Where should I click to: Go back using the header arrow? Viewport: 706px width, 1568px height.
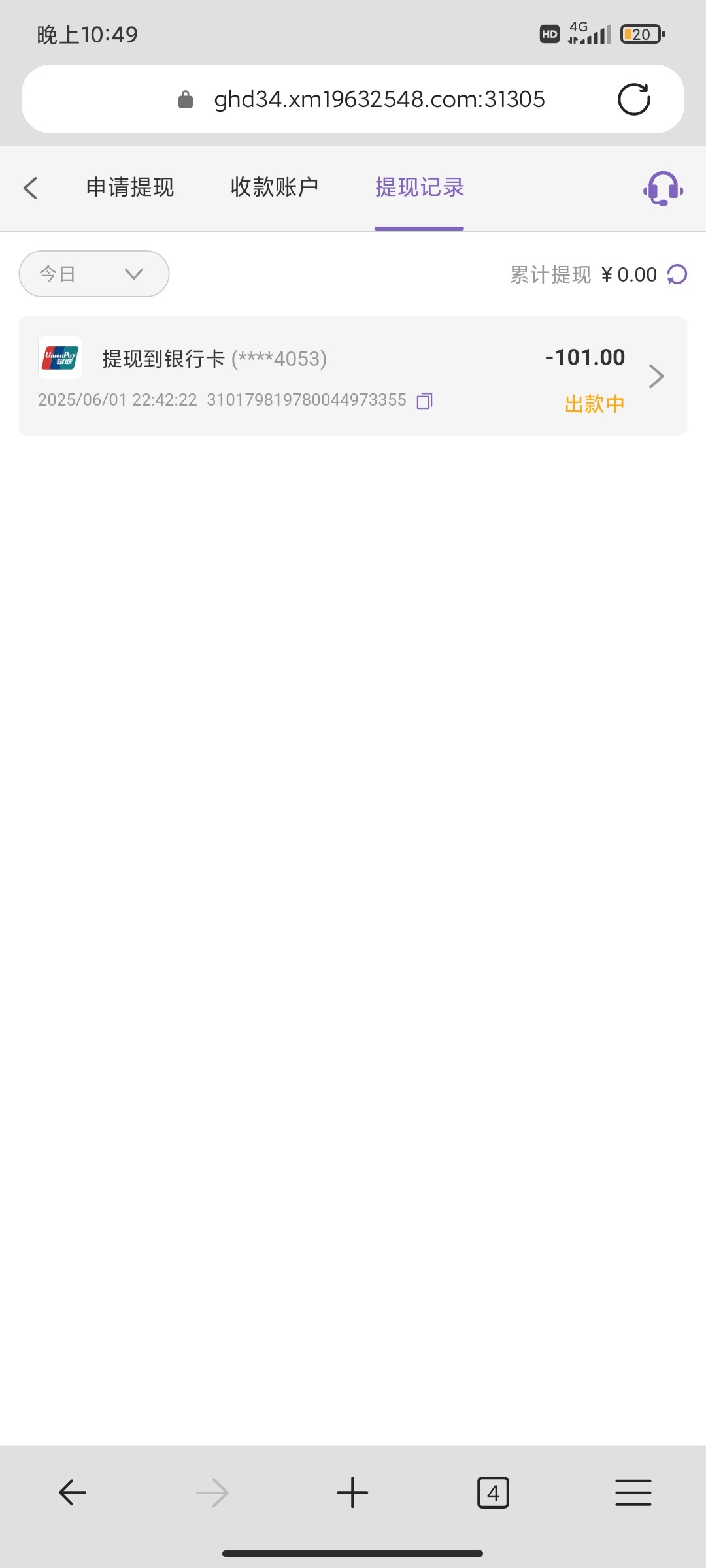click(x=31, y=188)
